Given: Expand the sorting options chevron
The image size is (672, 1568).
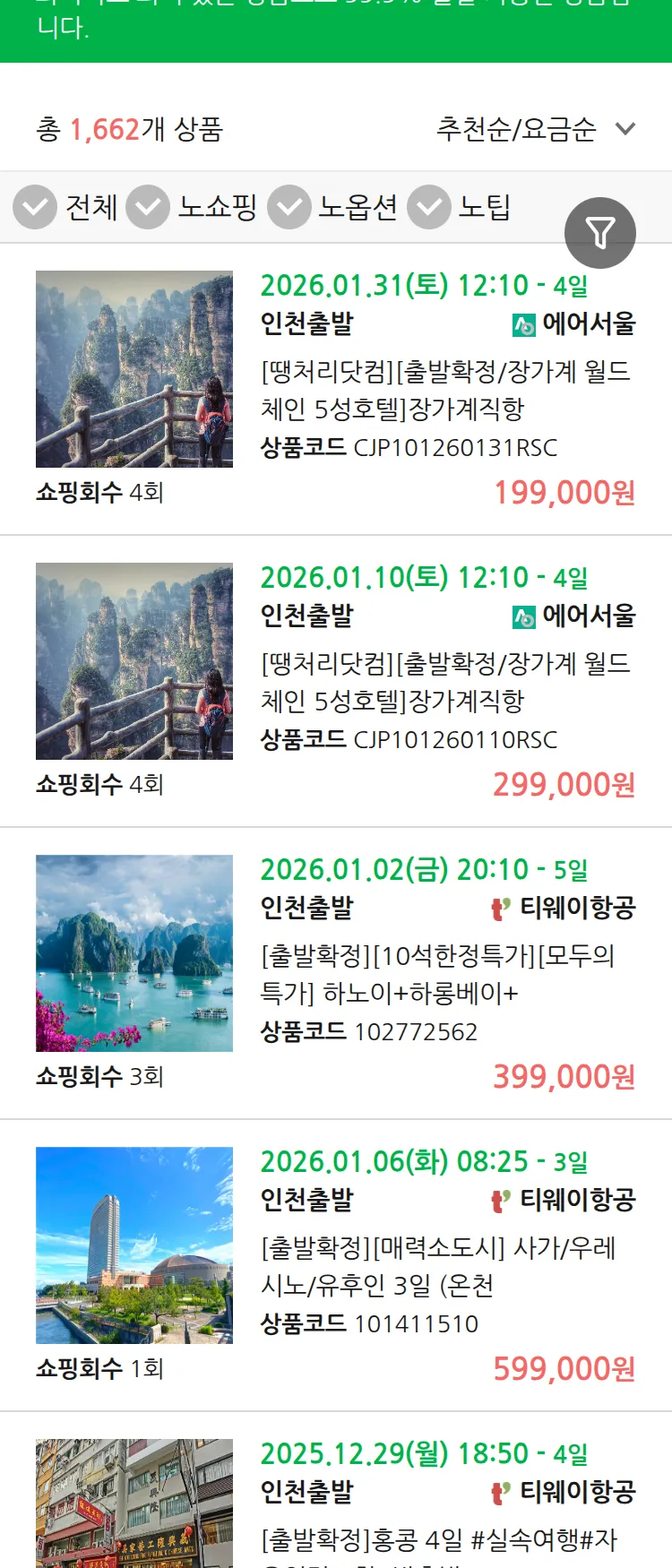Looking at the screenshot, I should tap(627, 129).
